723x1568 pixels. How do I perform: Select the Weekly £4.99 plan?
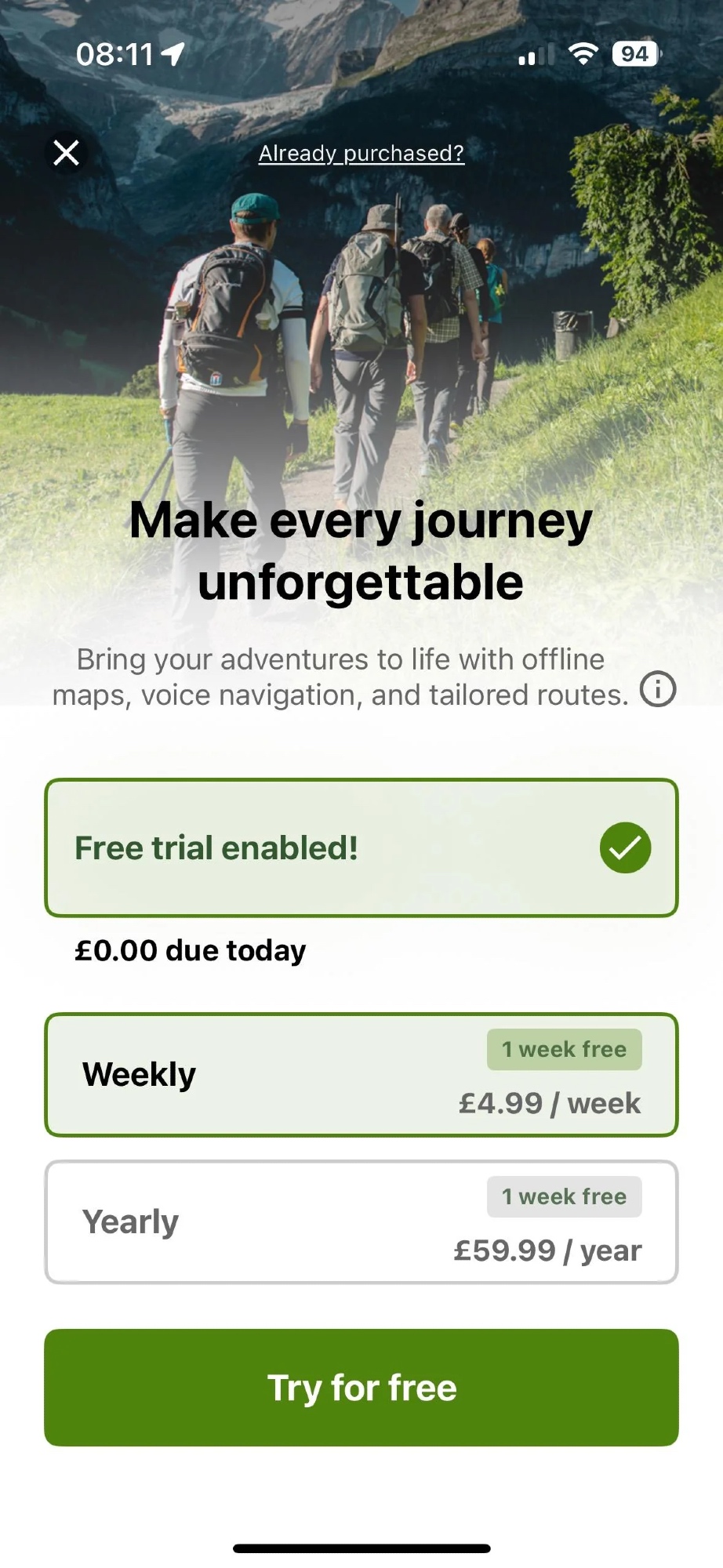pos(361,1075)
